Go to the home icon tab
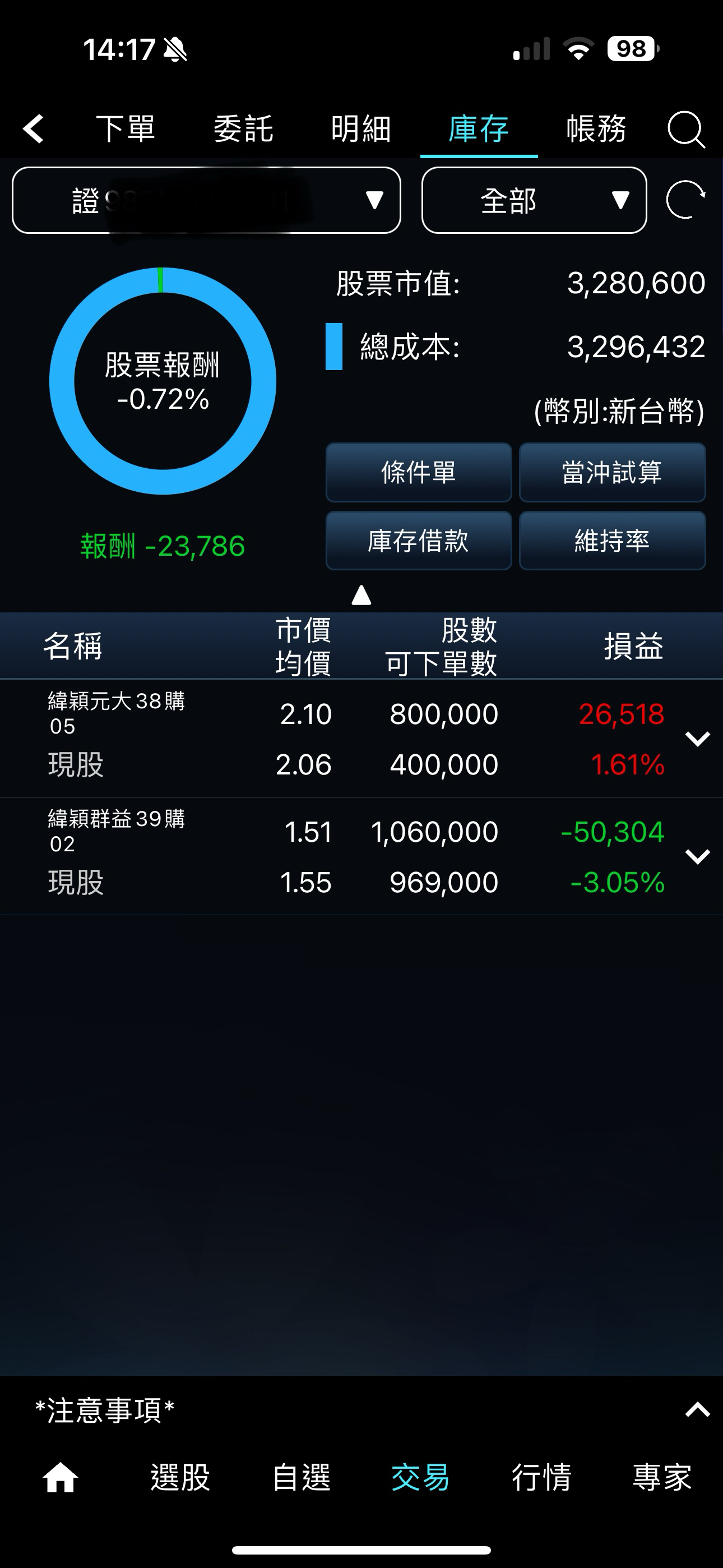The height and width of the screenshot is (1568, 723). 61,1477
